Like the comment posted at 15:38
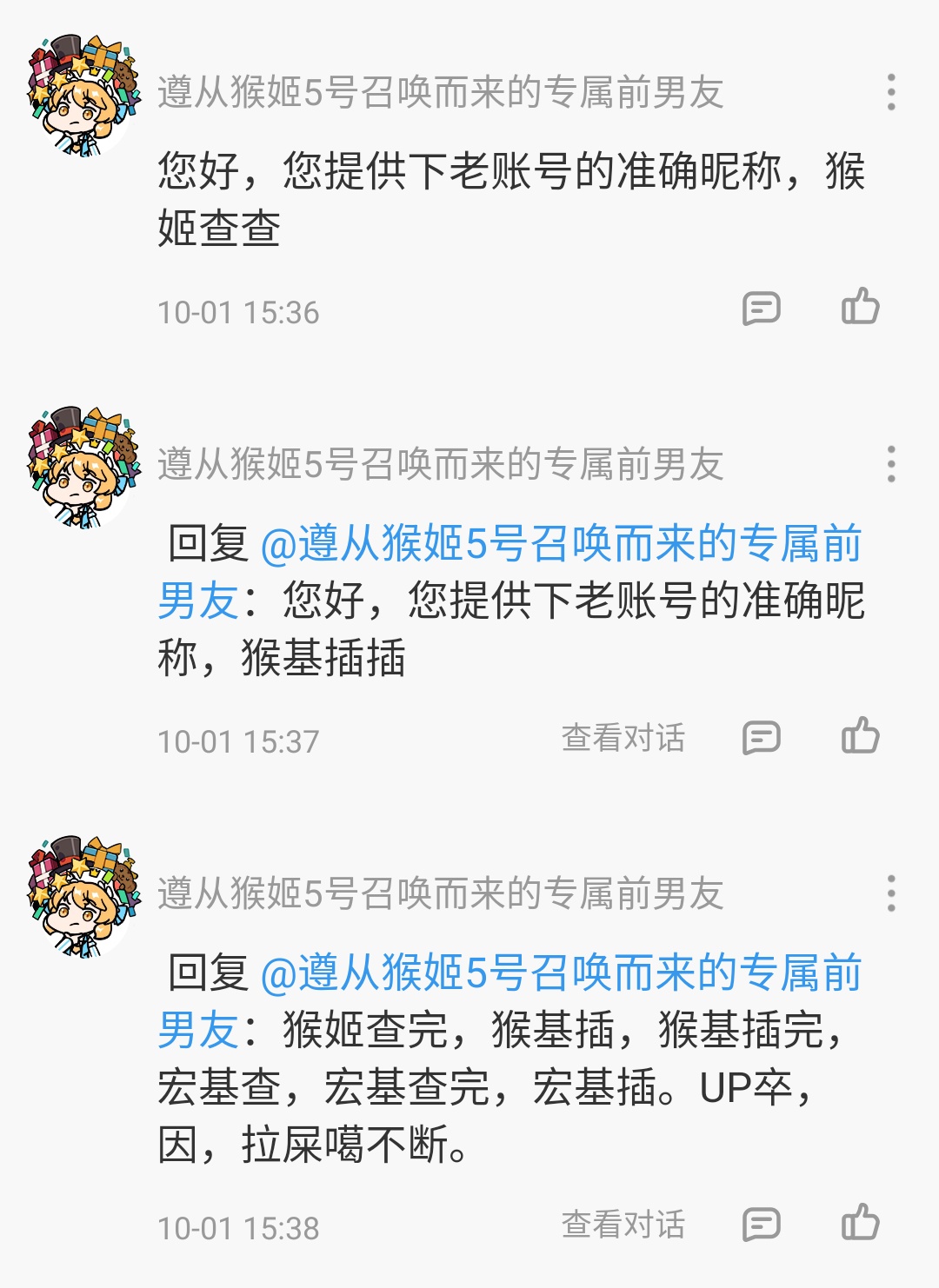The image size is (939, 1288). pos(860,1223)
